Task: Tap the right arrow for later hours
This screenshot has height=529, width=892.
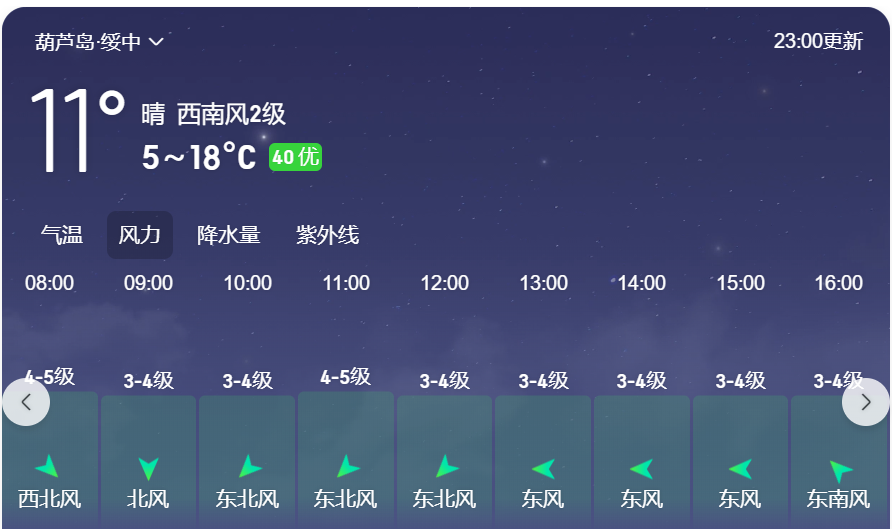Action: point(865,402)
